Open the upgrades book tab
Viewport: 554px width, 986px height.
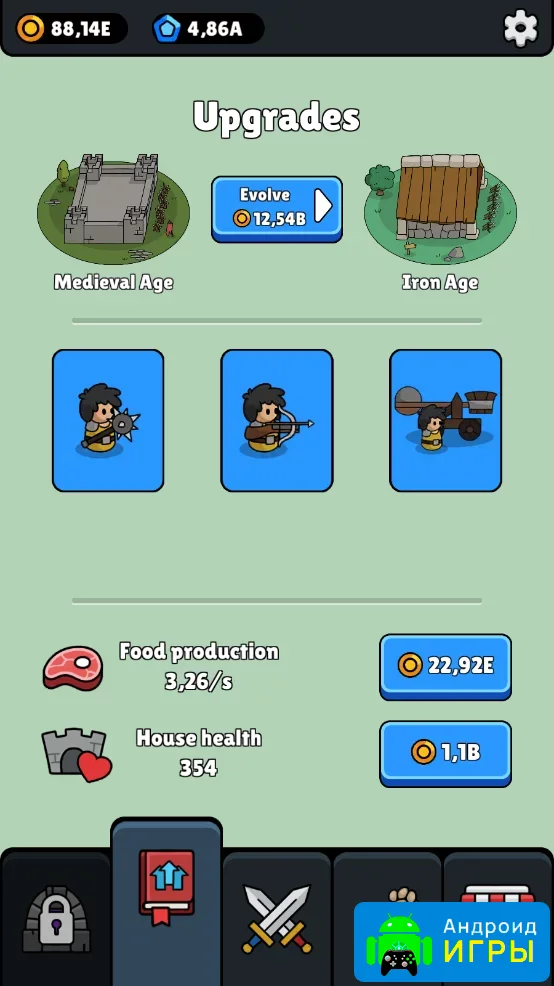pyautogui.click(x=167, y=902)
